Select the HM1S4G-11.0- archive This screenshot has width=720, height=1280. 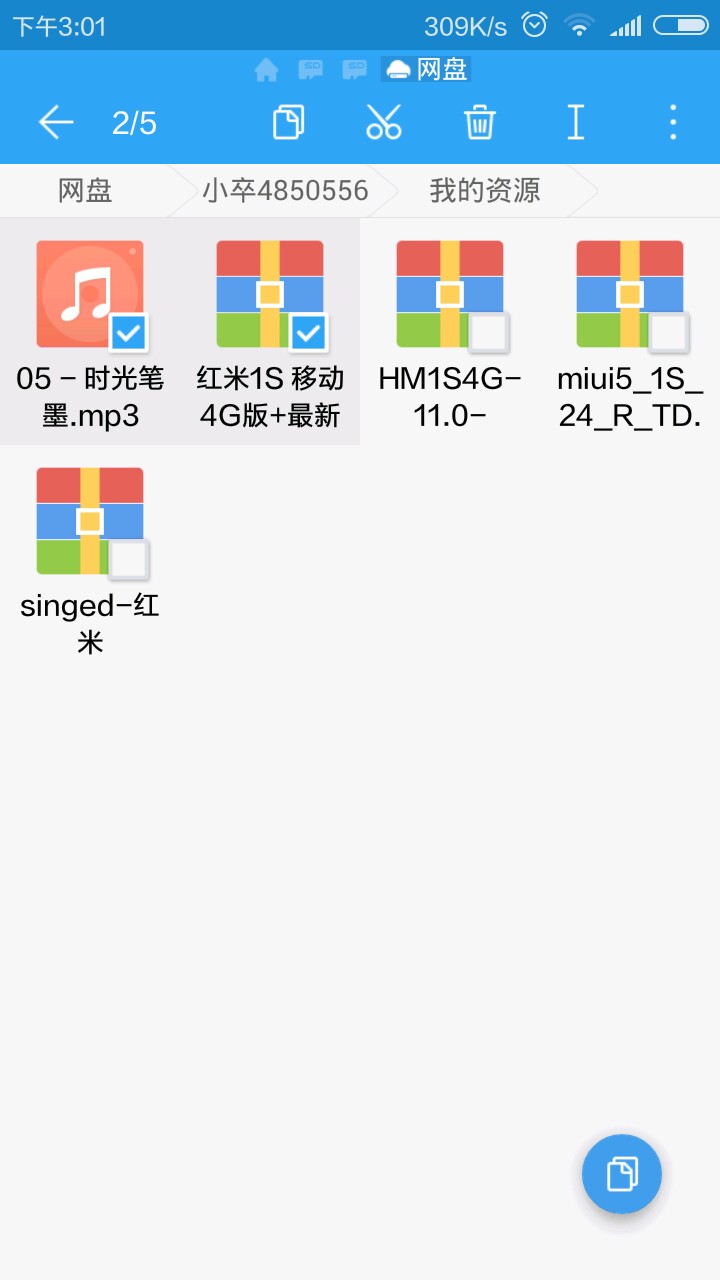488,333
